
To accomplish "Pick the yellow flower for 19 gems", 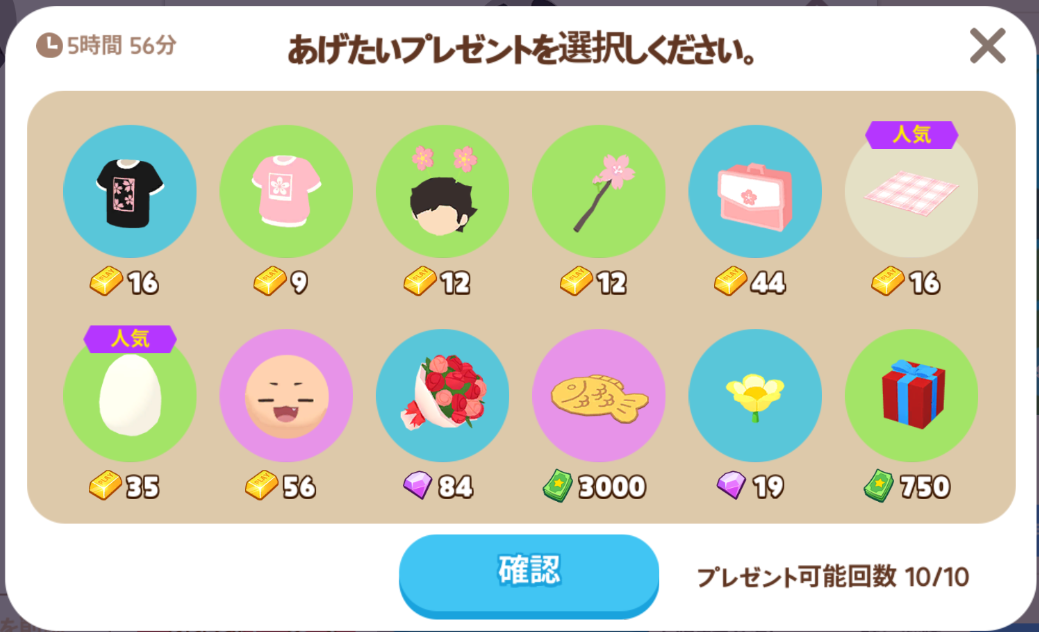I will [x=755, y=396].
